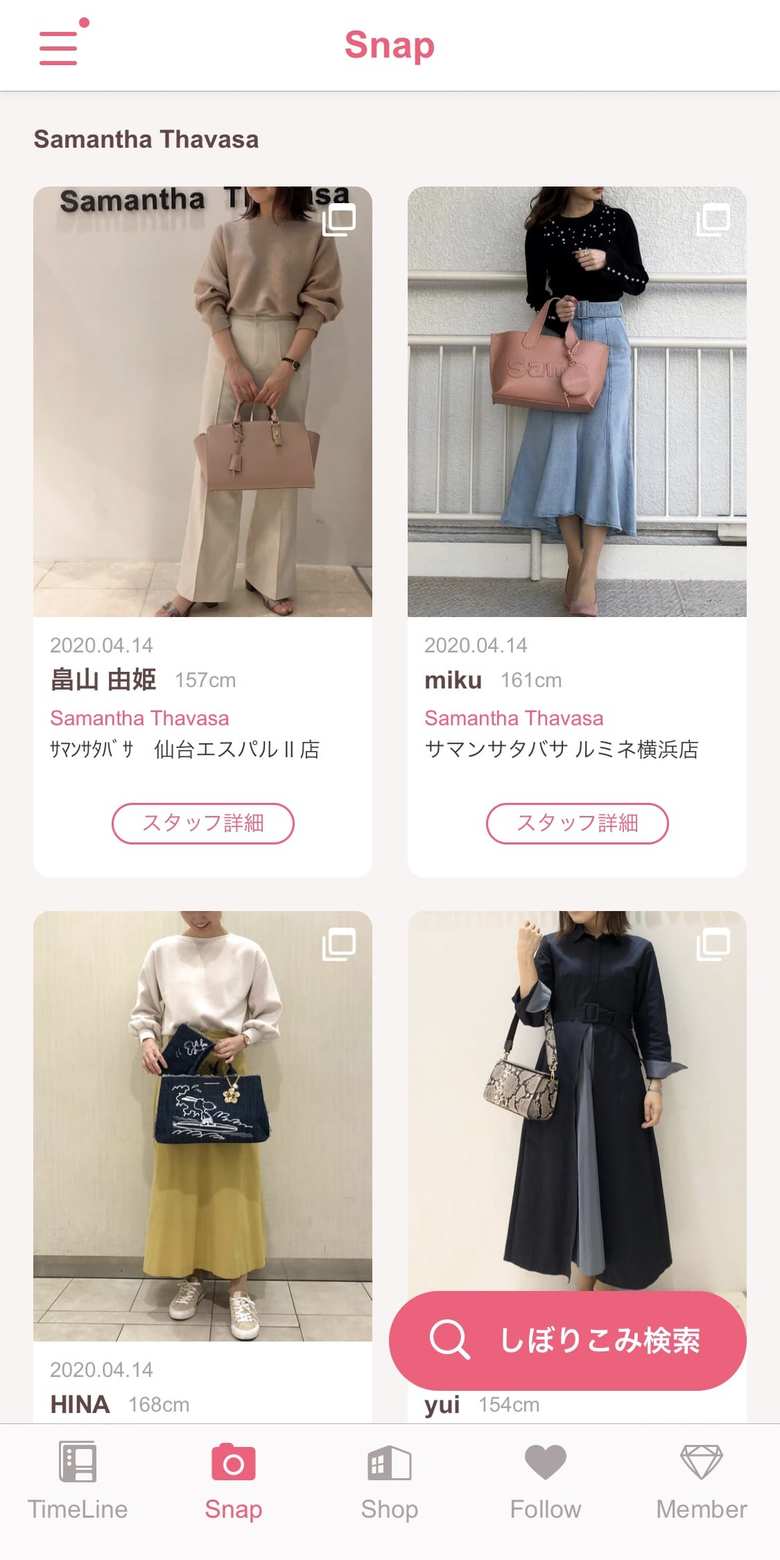Tap the multi-photo icon on miku's snap
The image size is (780, 1560).
[x=713, y=221]
